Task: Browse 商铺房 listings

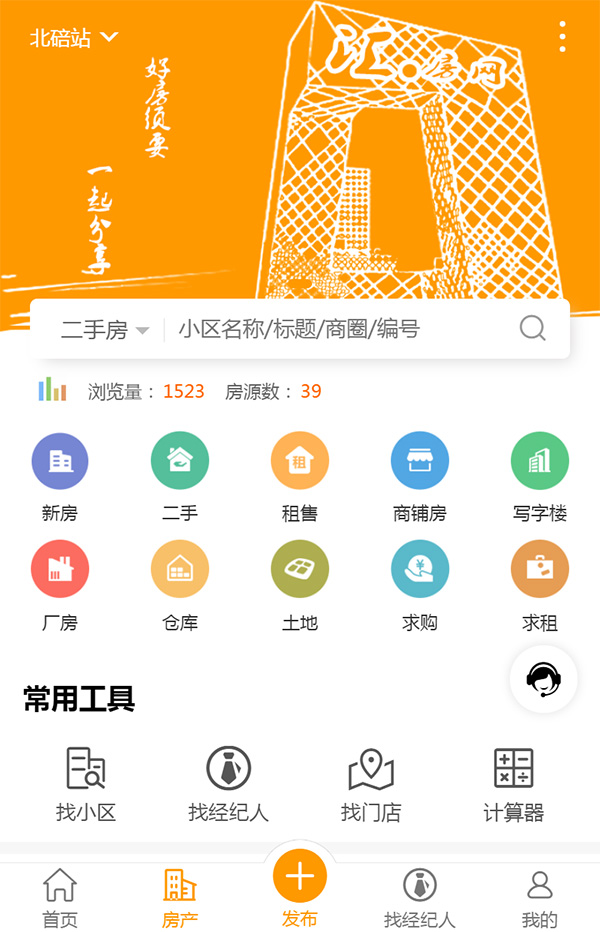Action: 420,462
